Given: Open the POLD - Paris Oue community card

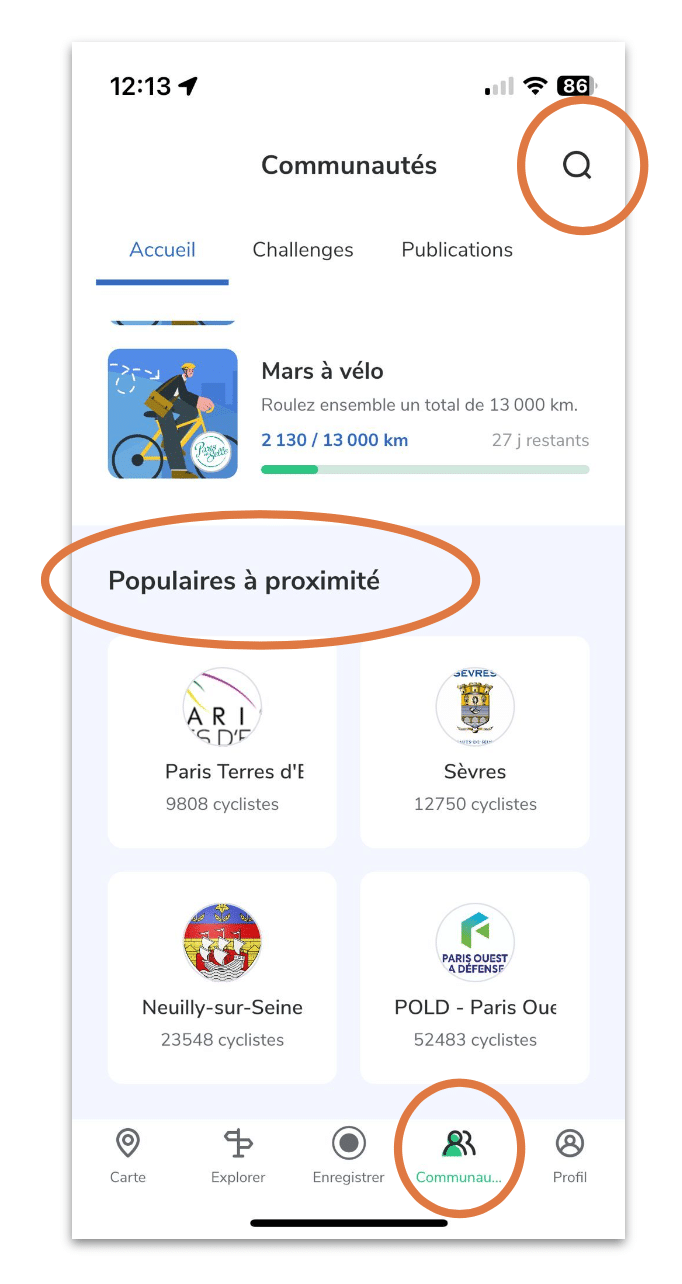Looking at the screenshot, I should pos(475,977).
